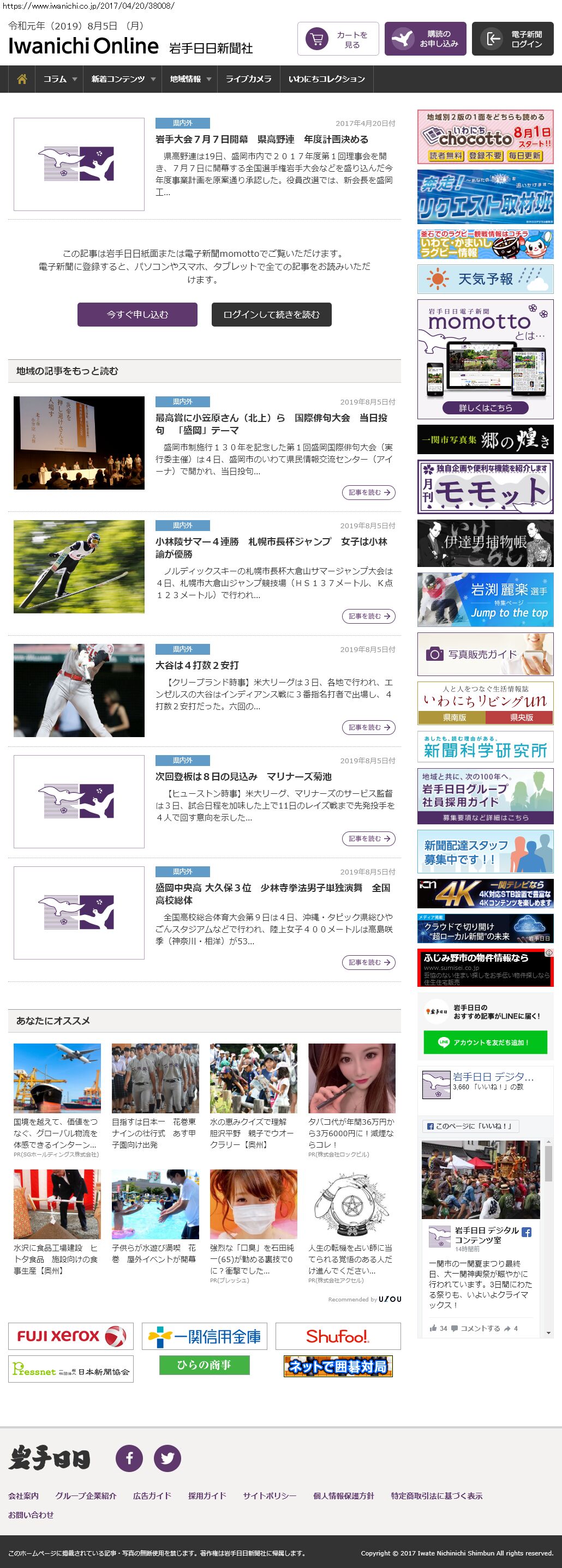Screen dimensions: 562x1568
Task: Tap 詳しくはこちら on momotto banner
Action: (x=485, y=408)
